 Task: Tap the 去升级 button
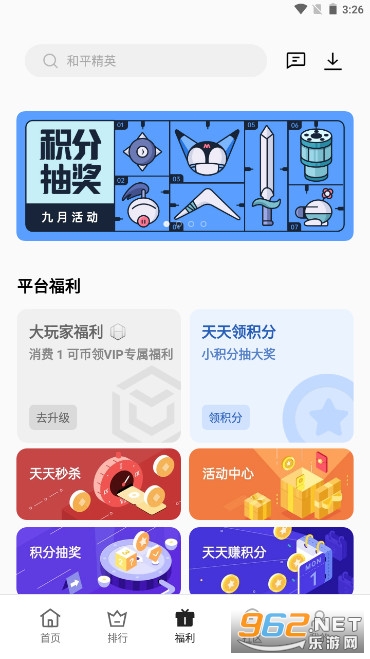(x=53, y=417)
